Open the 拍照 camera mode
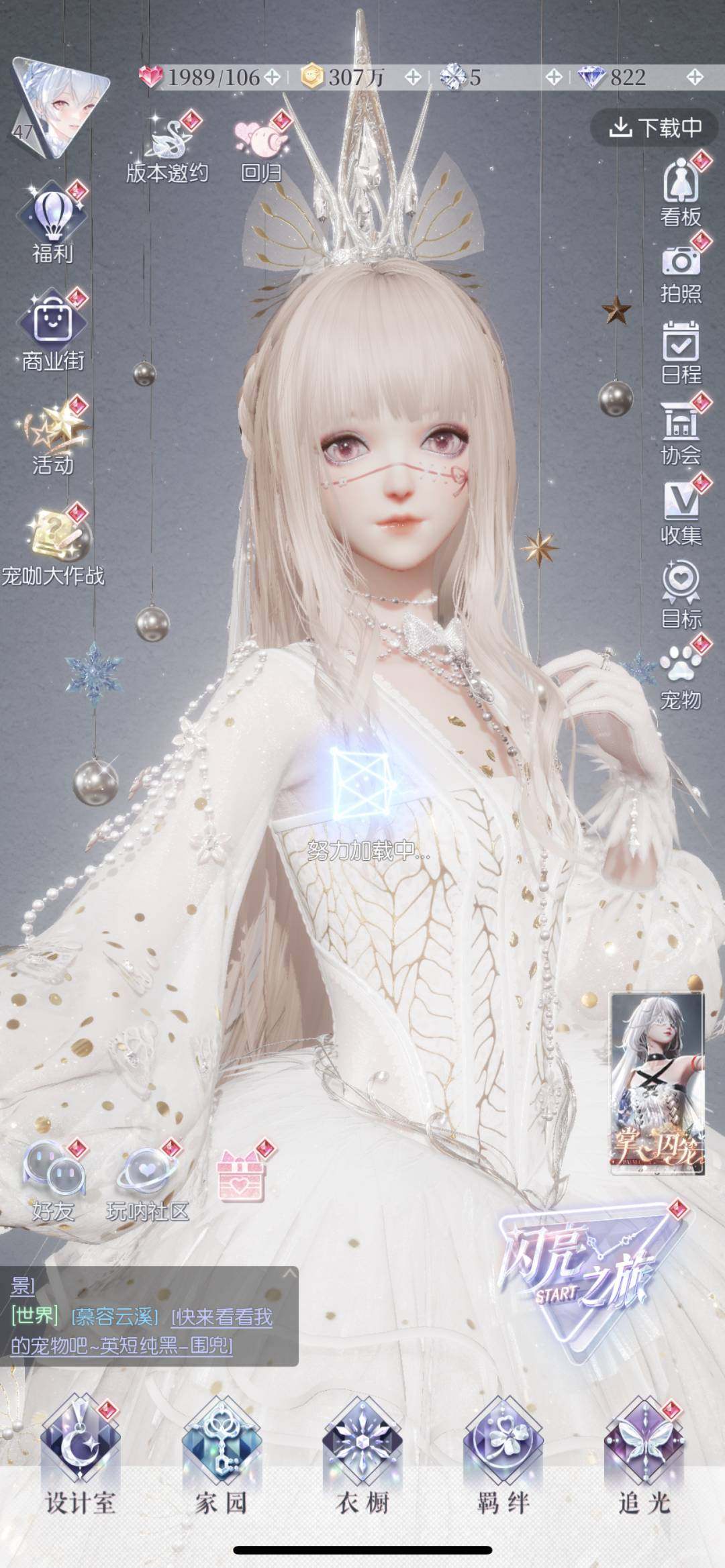 (681, 272)
